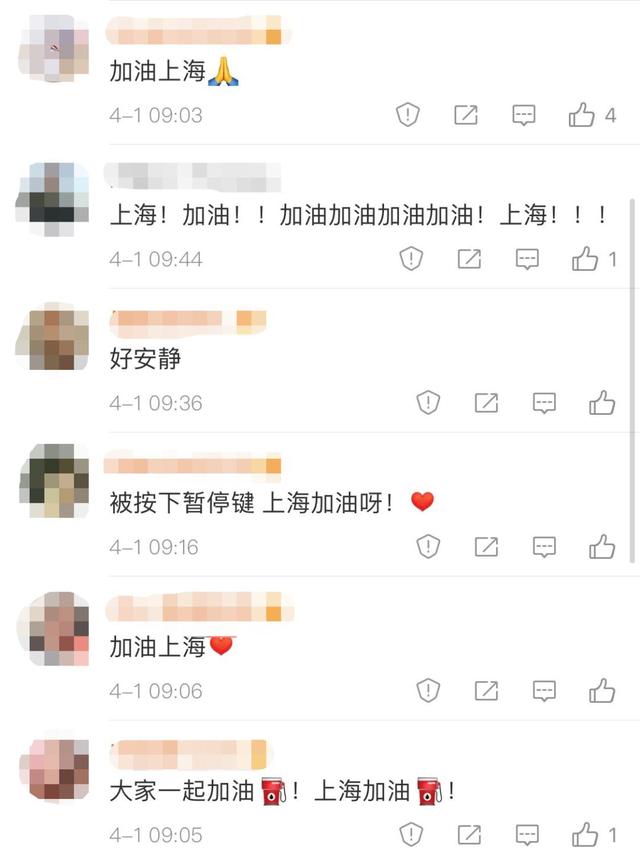The width and height of the screenshot is (640, 857).
Task: Like the comment '上海！加油！！加油加油加油加油！上海！！！'
Action: click(x=585, y=259)
